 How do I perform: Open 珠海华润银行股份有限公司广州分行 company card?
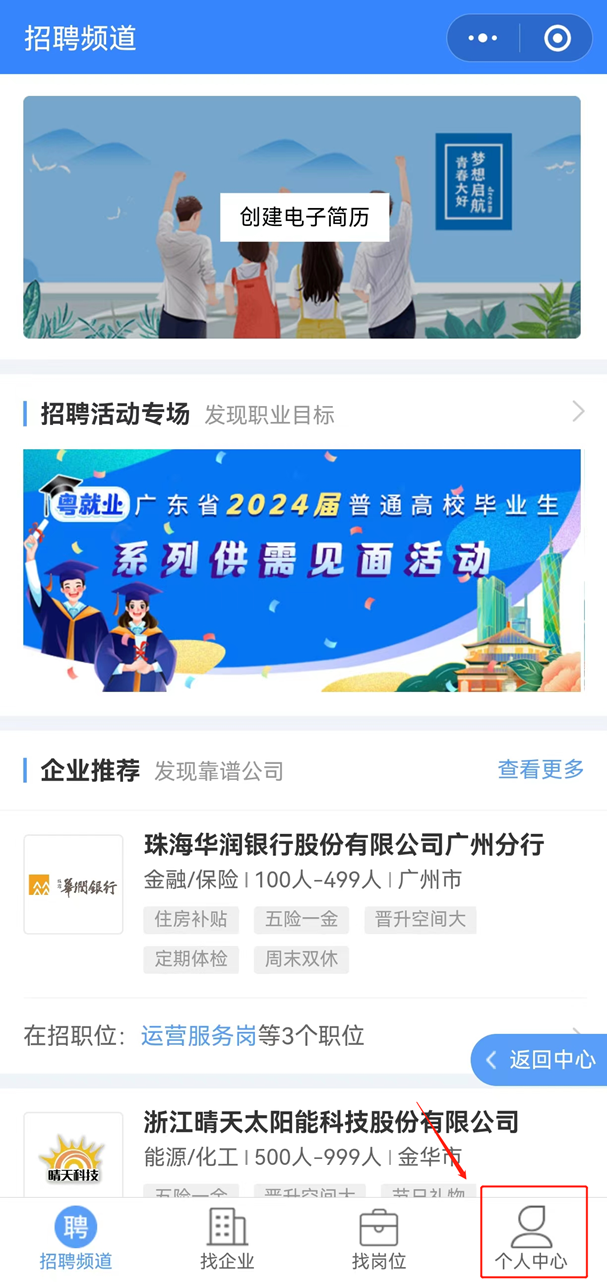[x=343, y=845]
